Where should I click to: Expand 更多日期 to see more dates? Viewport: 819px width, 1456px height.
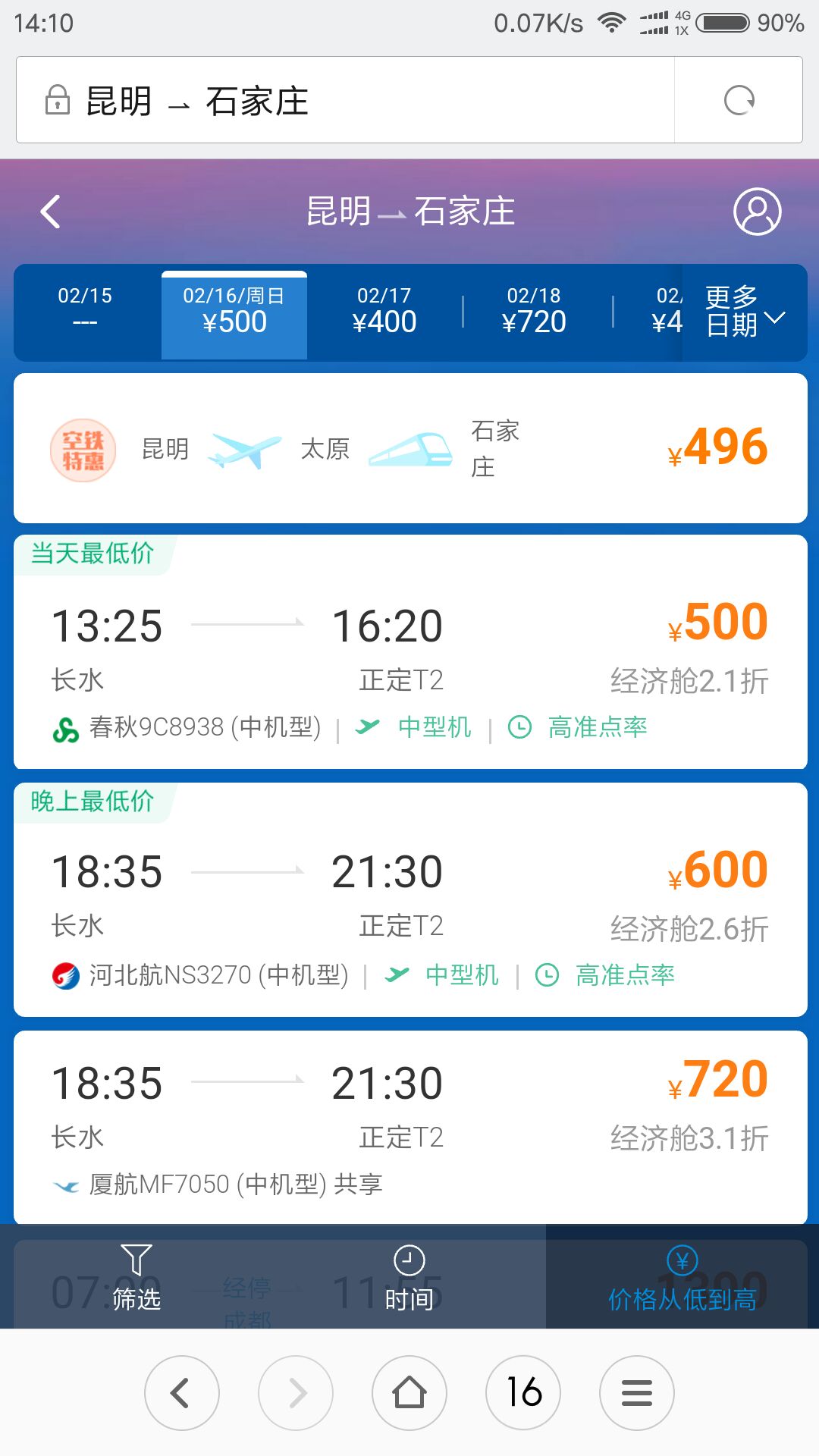[744, 312]
